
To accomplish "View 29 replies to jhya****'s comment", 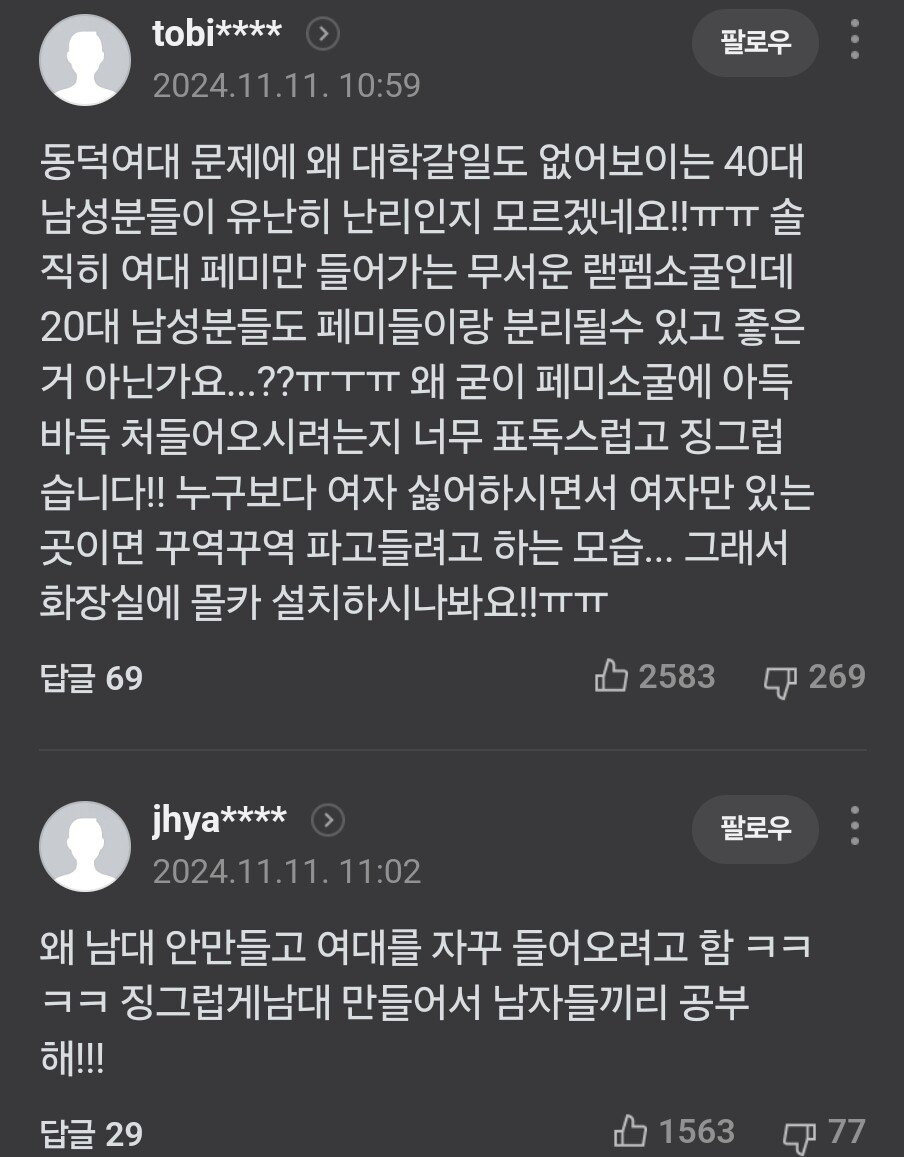I will pyautogui.click(x=92, y=1135).
